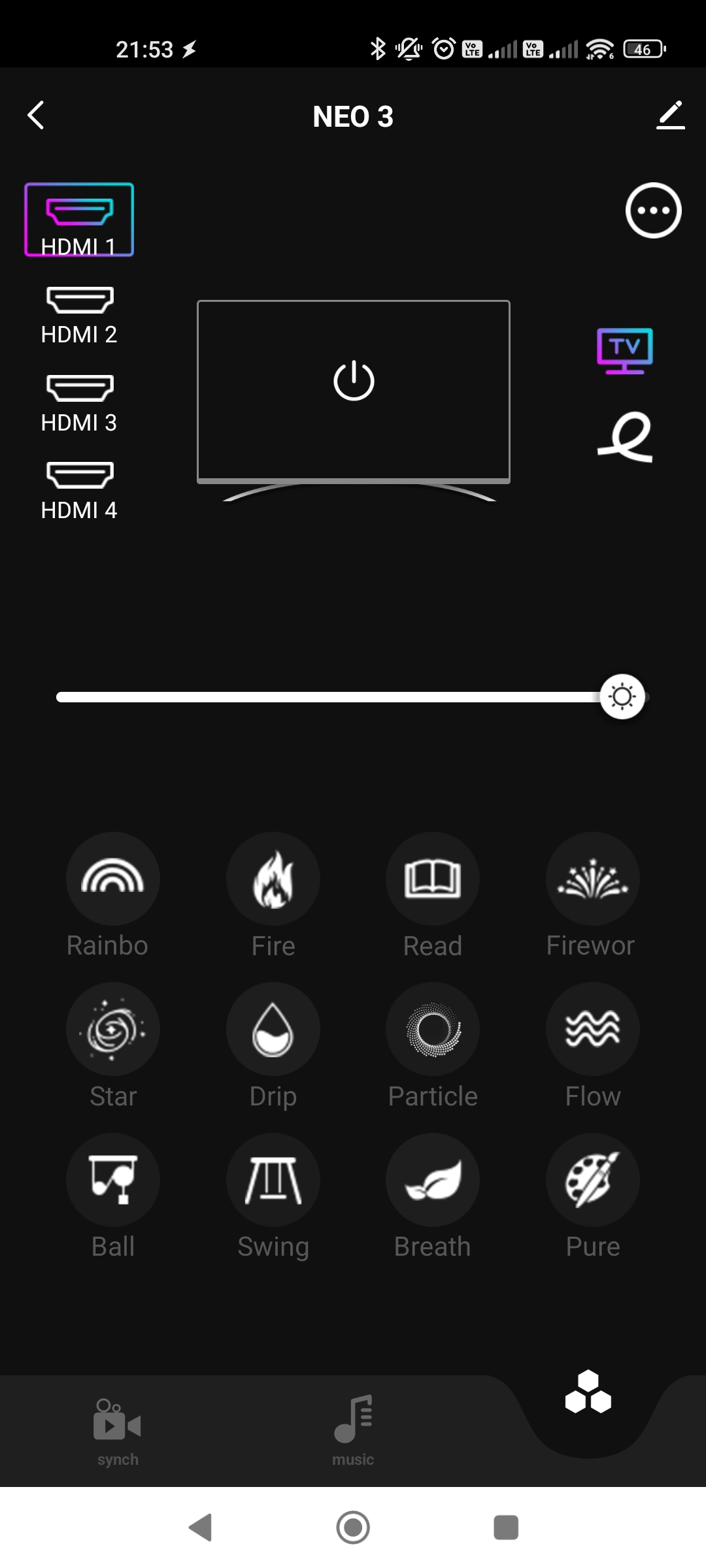Open the three-dot more options menu
This screenshot has width=706, height=1568.
coord(653,210)
